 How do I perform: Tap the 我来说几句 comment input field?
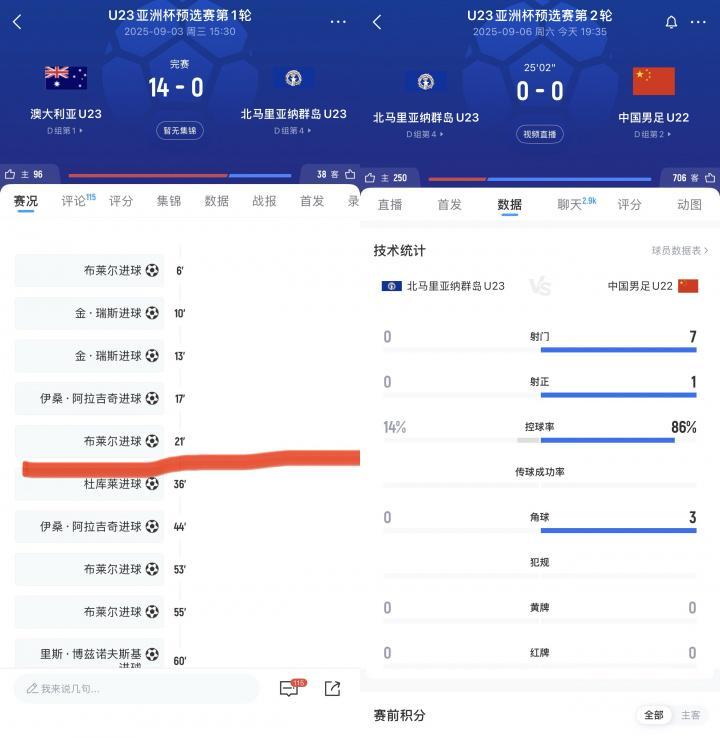130,687
